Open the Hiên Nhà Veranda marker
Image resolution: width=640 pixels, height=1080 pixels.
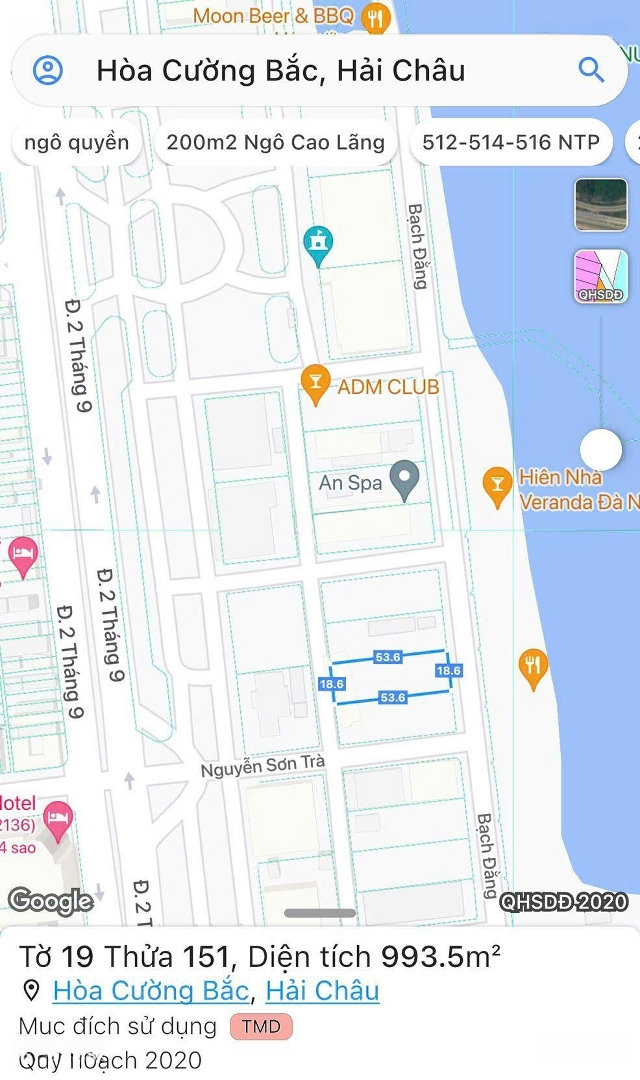(x=497, y=487)
